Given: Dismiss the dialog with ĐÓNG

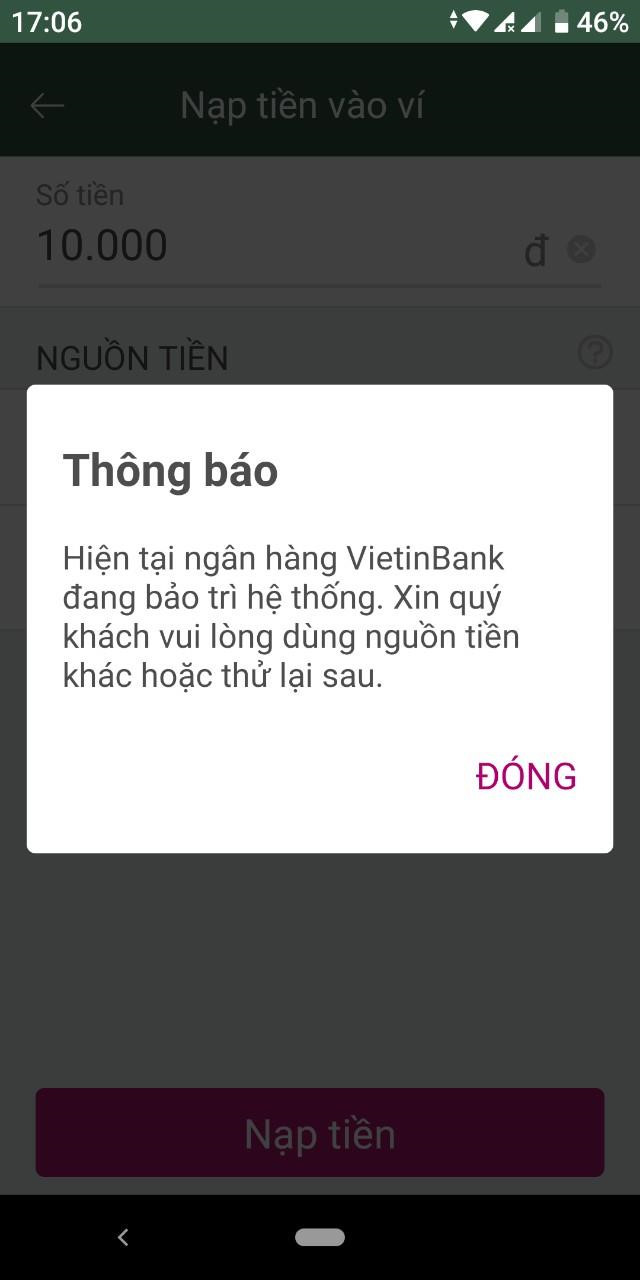Looking at the screenshot, I should (x=526, y=776).
